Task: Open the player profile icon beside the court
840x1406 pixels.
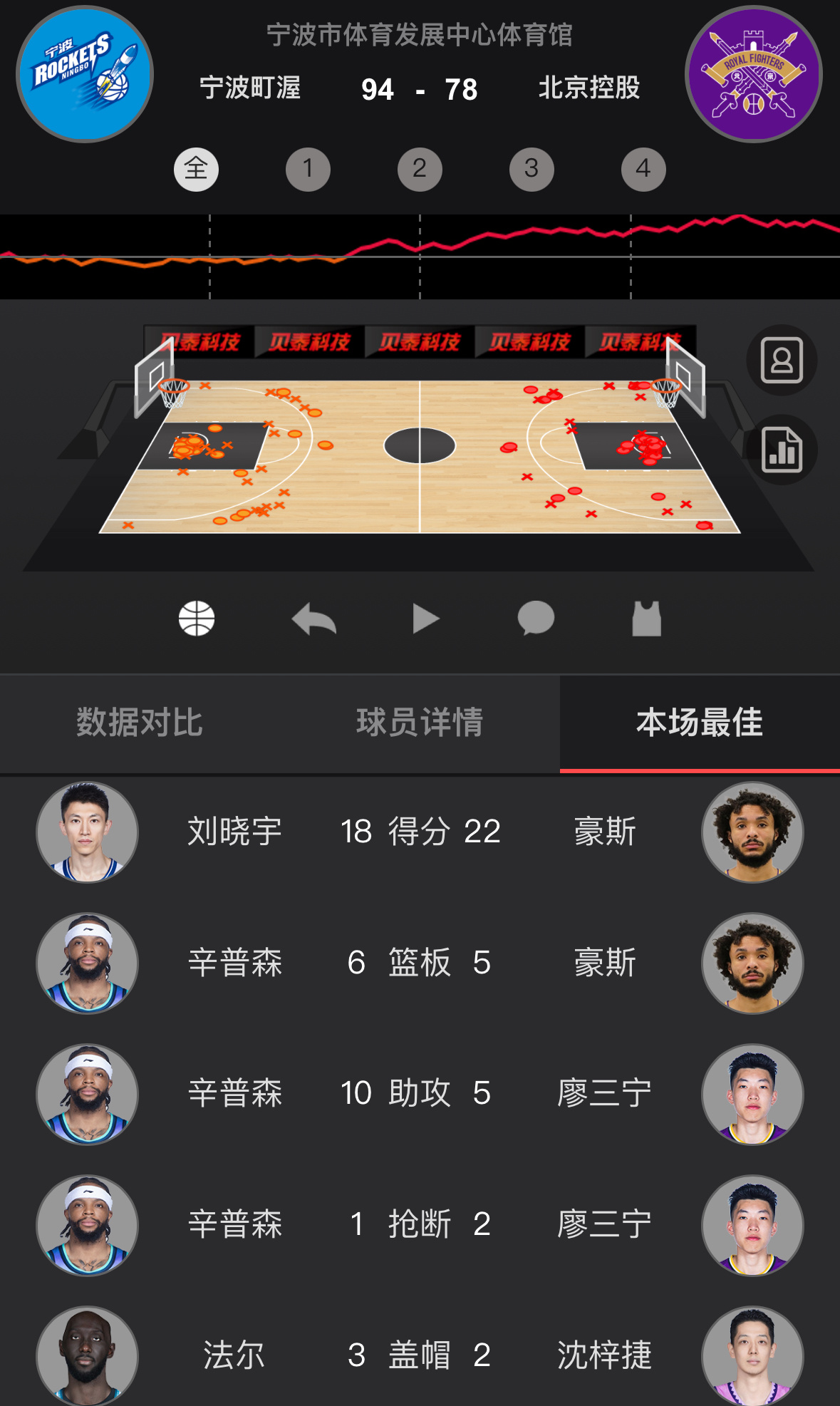Action: (782, 360)
